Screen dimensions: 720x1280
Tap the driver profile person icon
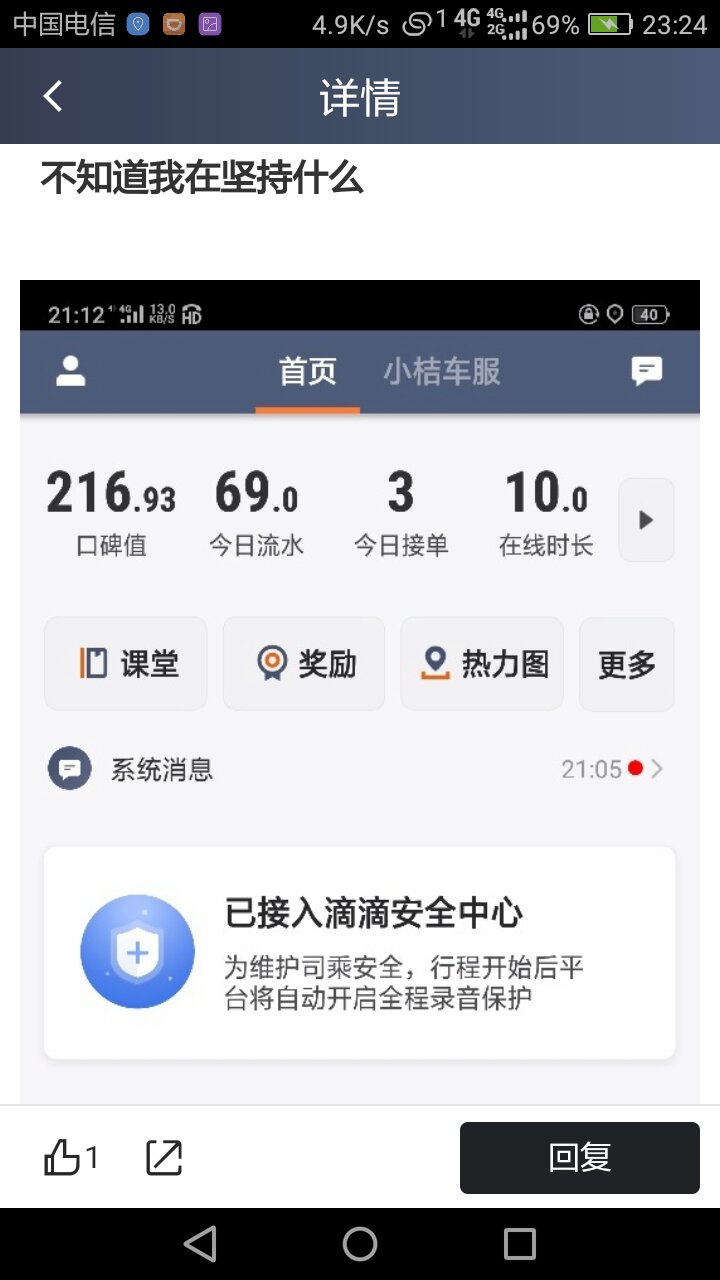click(69, 371)
